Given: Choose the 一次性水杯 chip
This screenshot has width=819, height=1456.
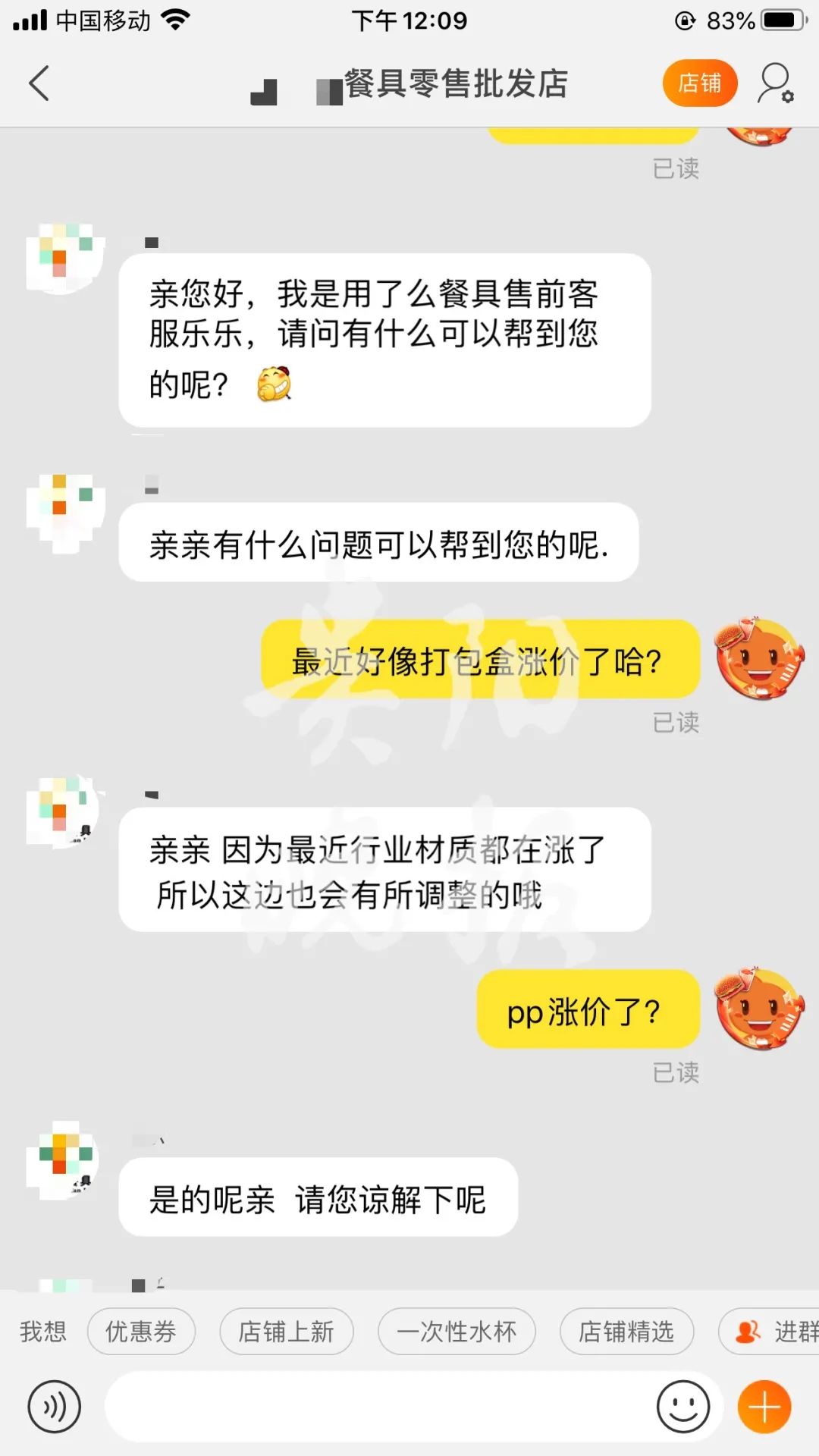Looking at the screenshot, I should pyautogui.click(x=457, y=1331).
